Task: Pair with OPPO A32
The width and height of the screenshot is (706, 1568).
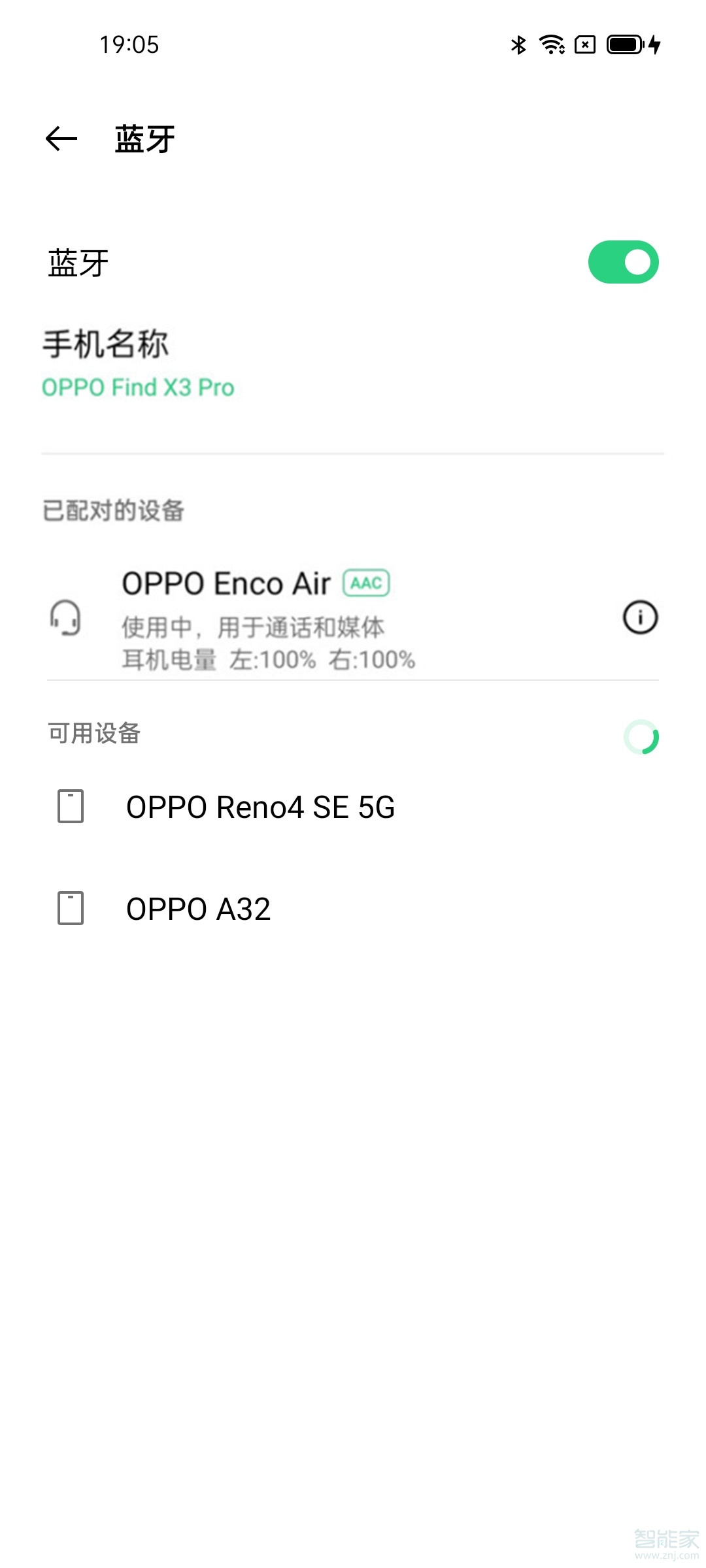Action: pos(199,908)
